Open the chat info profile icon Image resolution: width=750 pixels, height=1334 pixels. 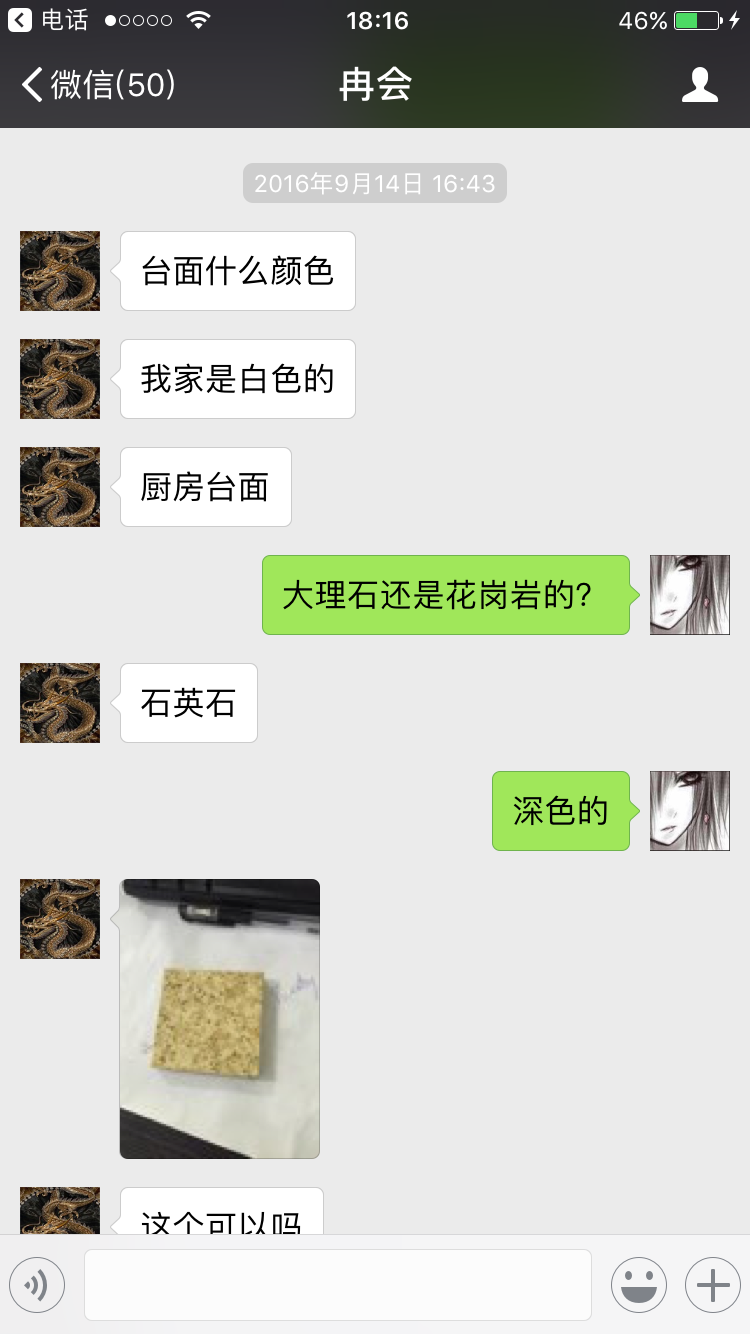[700, 85]
